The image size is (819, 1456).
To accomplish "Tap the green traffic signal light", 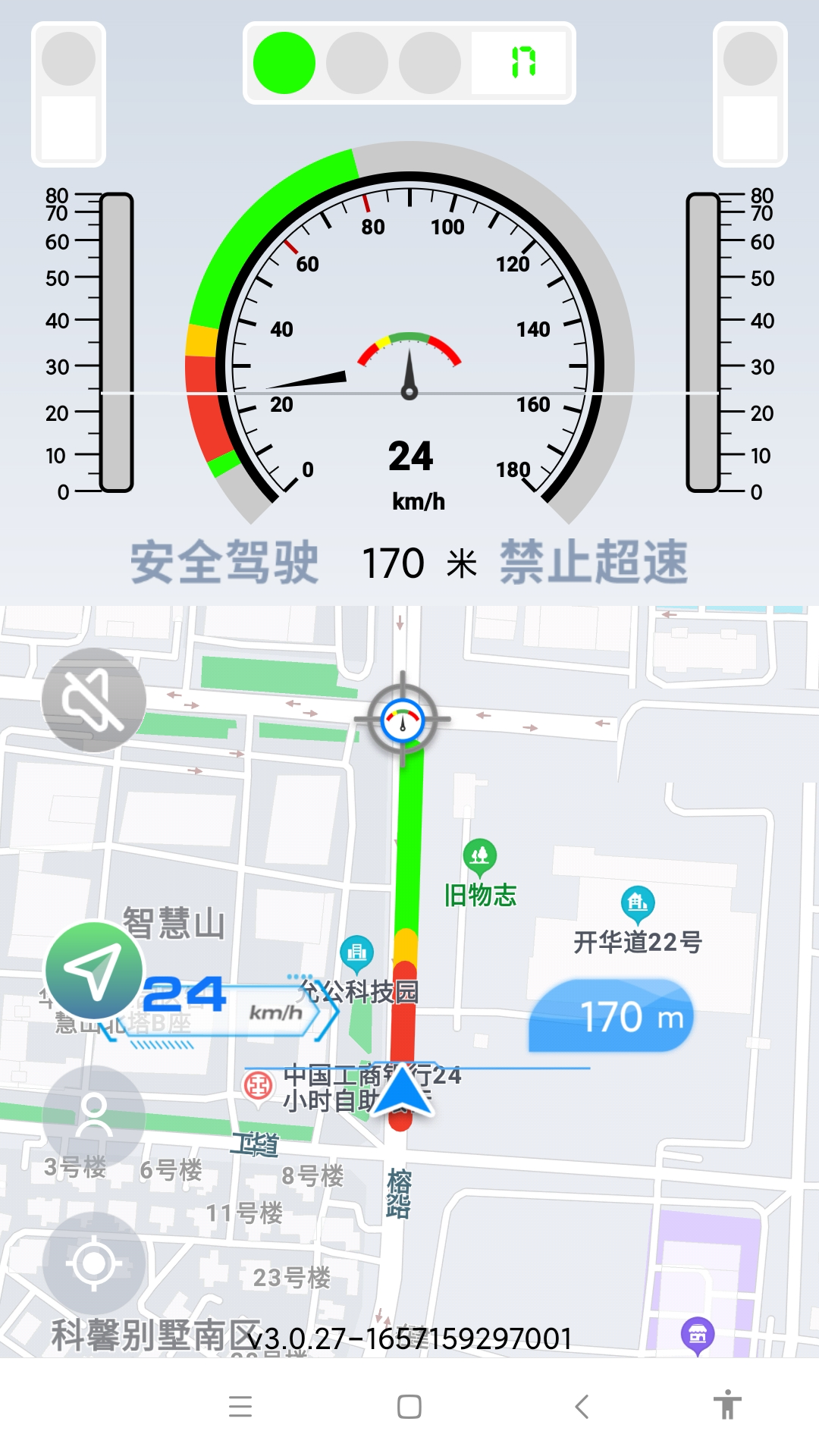I will click(x=286, y=64).
